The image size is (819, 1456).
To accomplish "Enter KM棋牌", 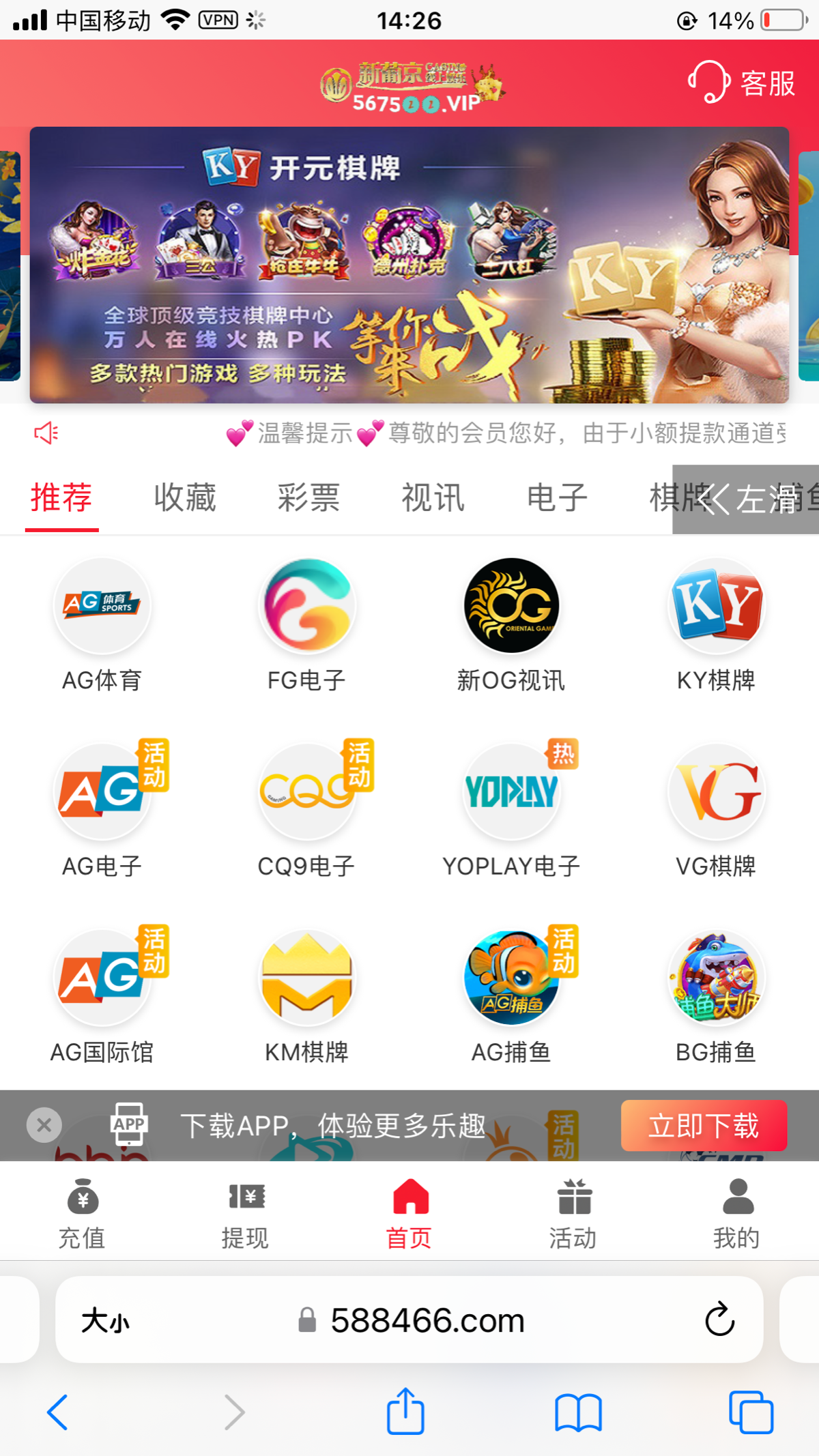I will coord(307,978).
